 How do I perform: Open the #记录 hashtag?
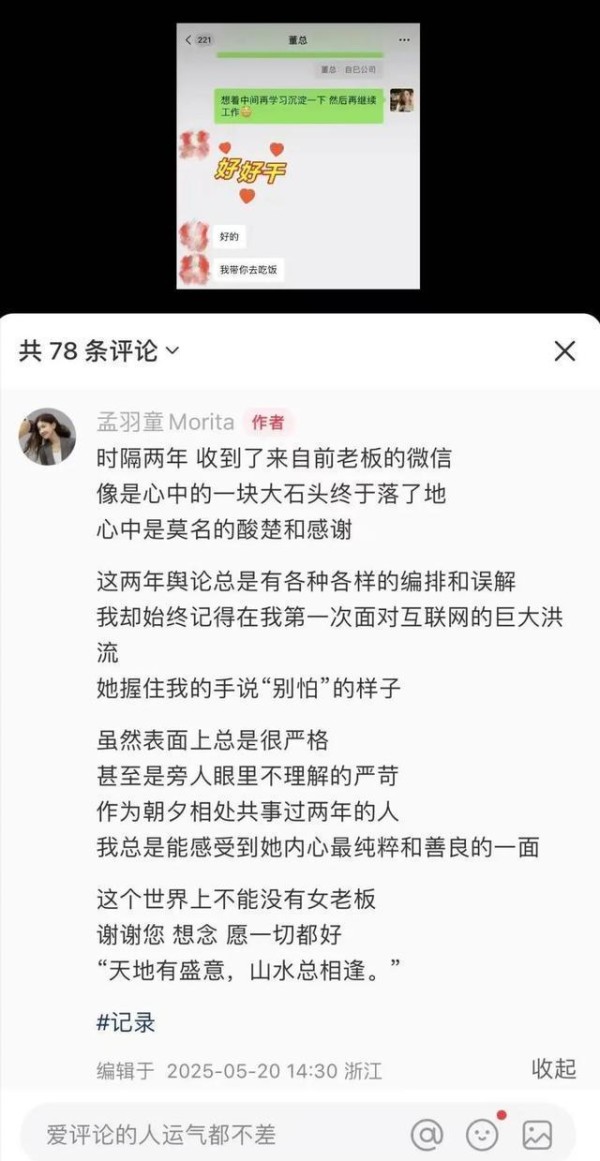coord(126,1022)
